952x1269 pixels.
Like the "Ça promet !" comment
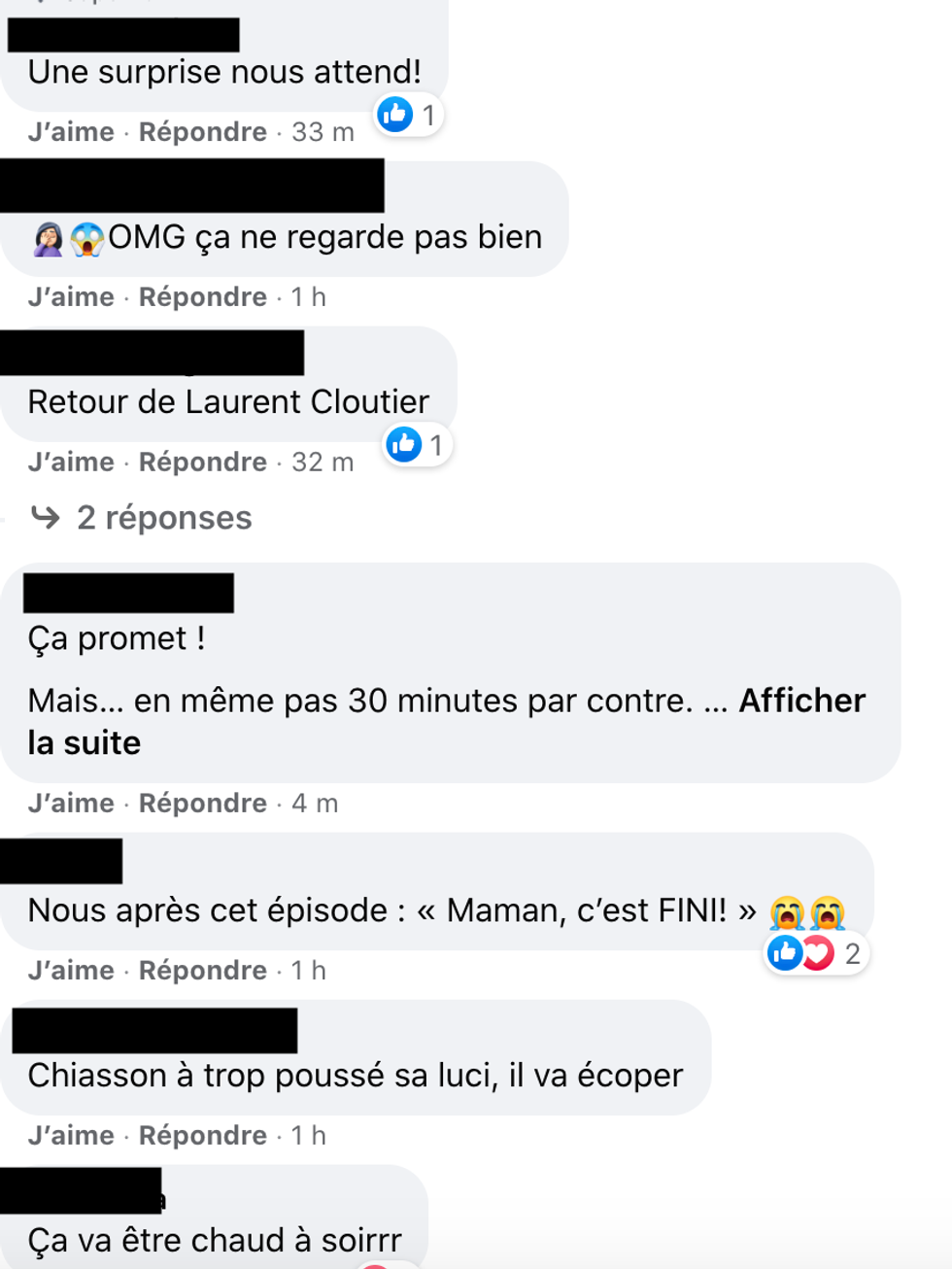pyautogui.click(x=71, y=804)
